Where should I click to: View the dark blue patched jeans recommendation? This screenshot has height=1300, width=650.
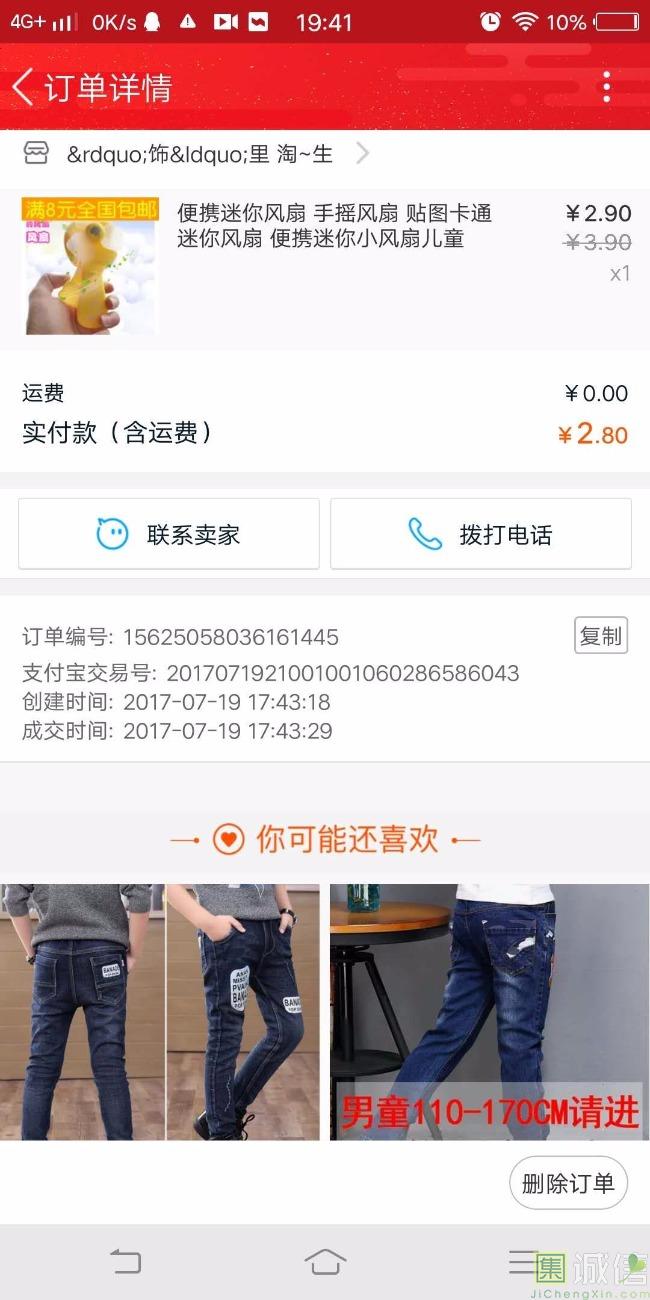coord(160,1011)
